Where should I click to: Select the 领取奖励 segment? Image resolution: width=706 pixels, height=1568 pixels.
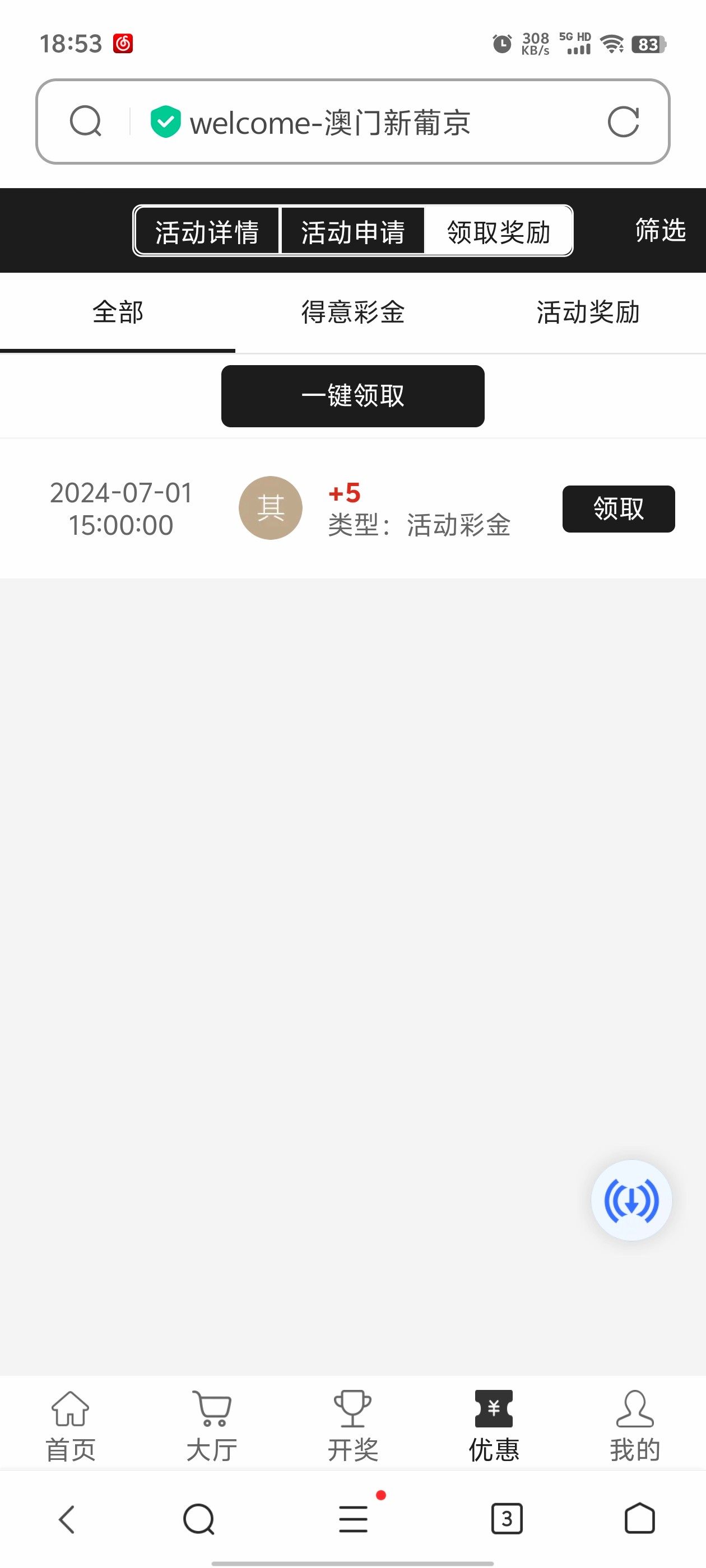498,231
